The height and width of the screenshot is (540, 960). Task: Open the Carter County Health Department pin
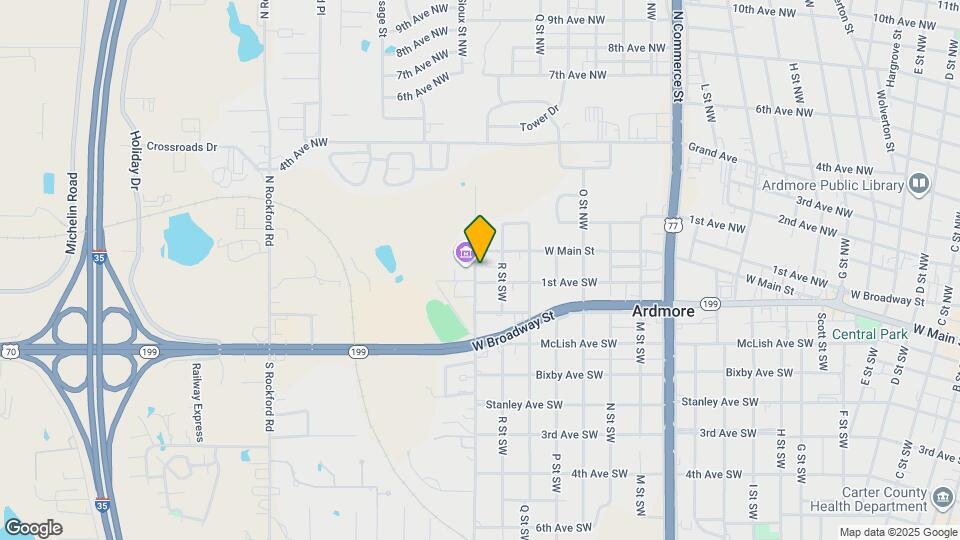(941, 498)
